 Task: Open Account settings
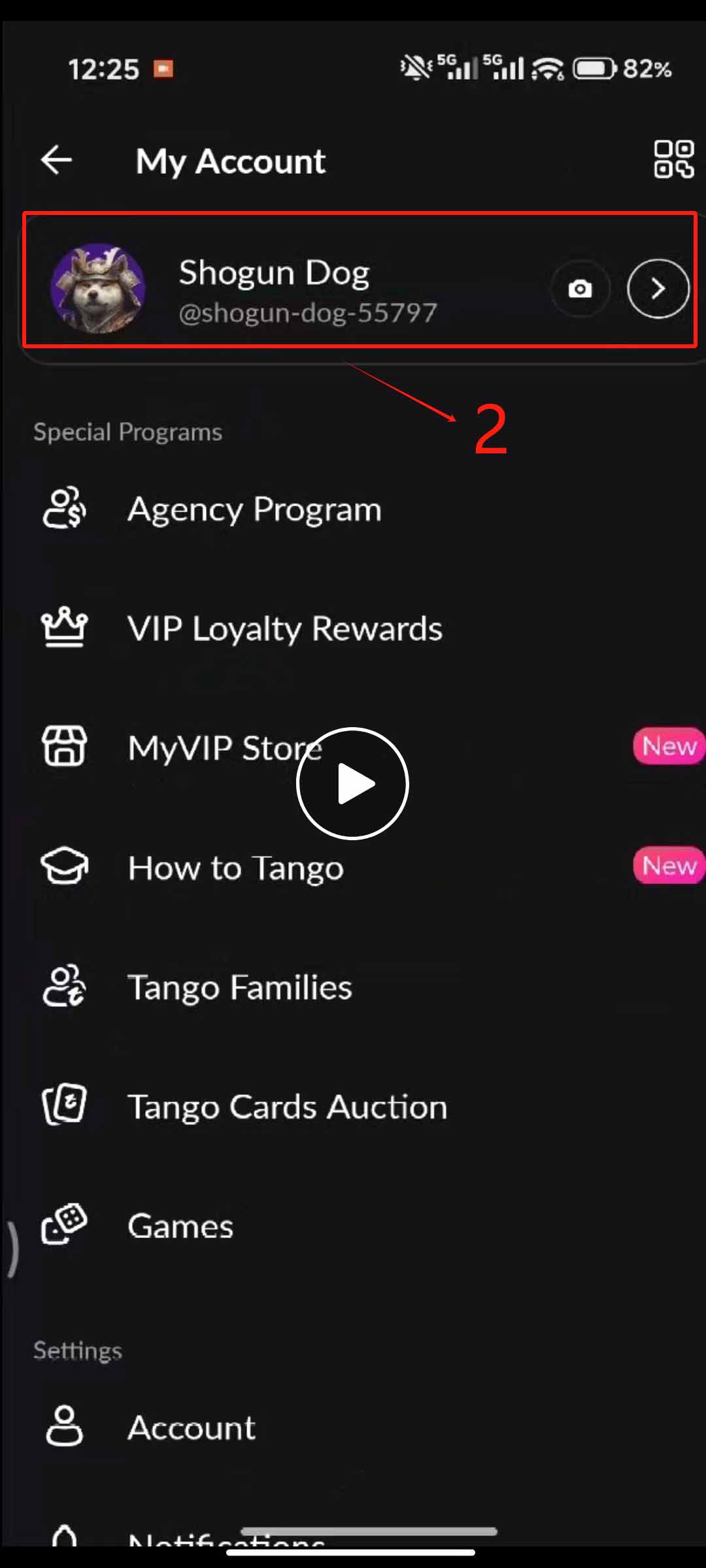tap(192, 1428)
